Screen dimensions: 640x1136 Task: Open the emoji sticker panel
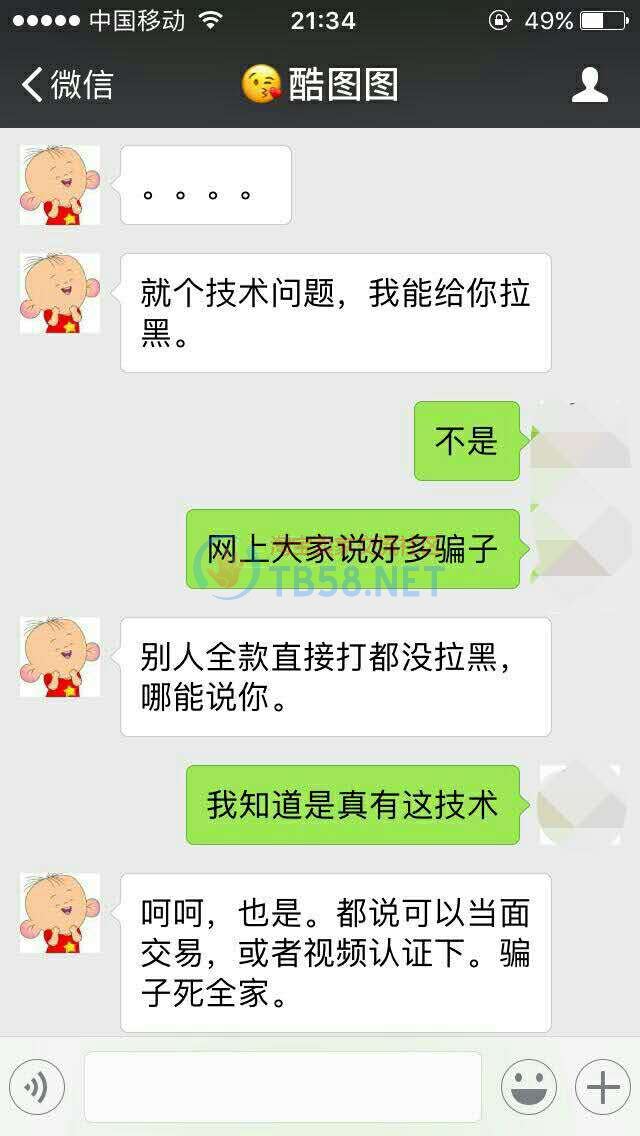point(528,1087)
